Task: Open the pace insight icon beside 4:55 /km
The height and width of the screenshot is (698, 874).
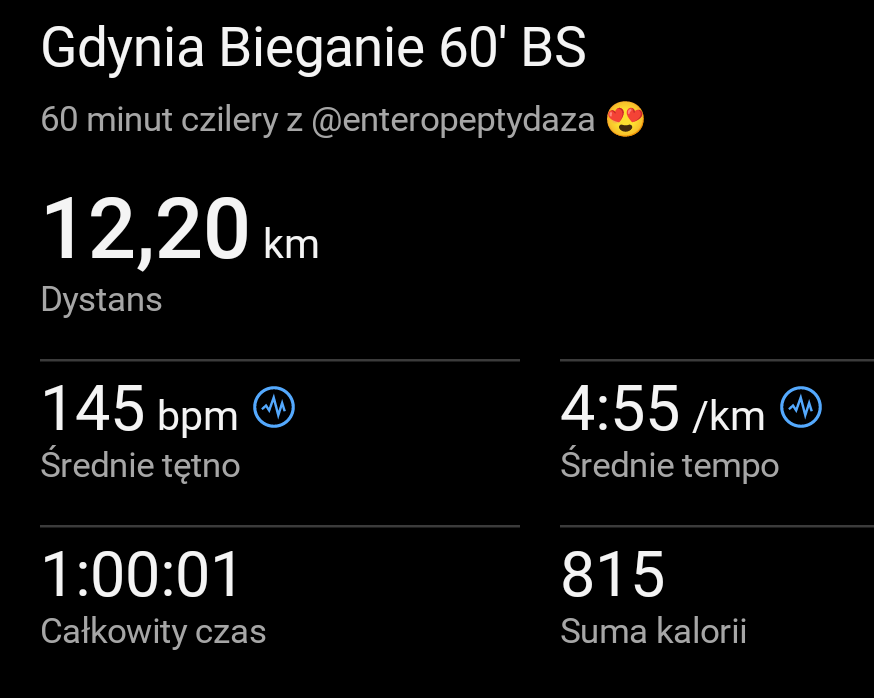Action: coord(801,408)
